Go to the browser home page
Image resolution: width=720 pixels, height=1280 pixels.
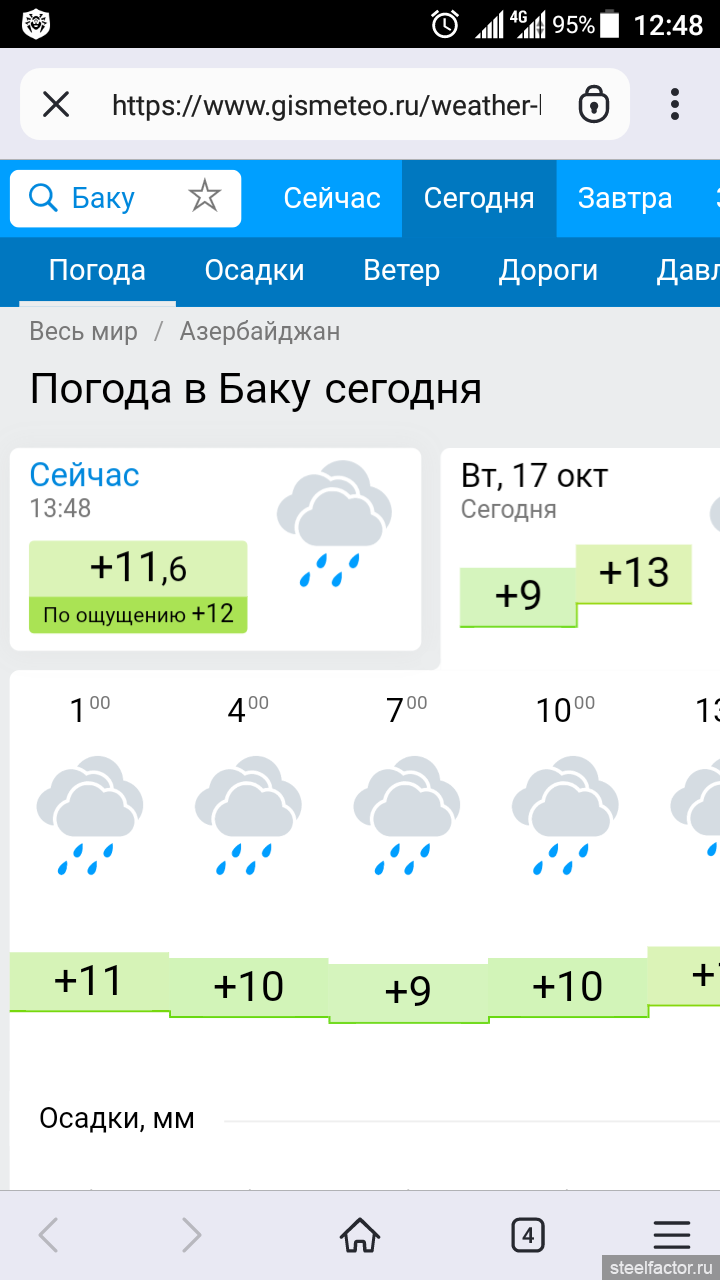pos(360,1236)
